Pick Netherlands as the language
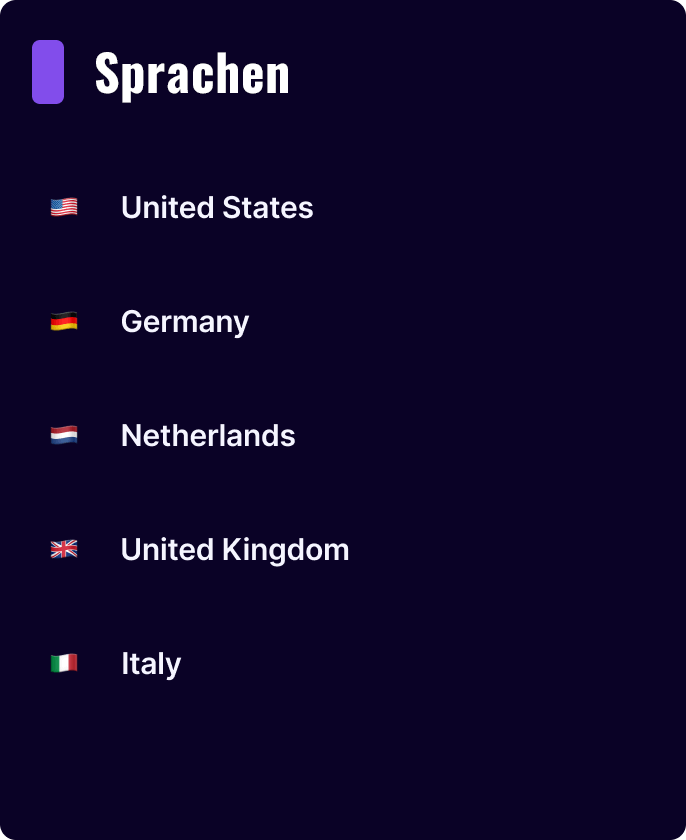The image size is (686, 840). coord(207,436)
